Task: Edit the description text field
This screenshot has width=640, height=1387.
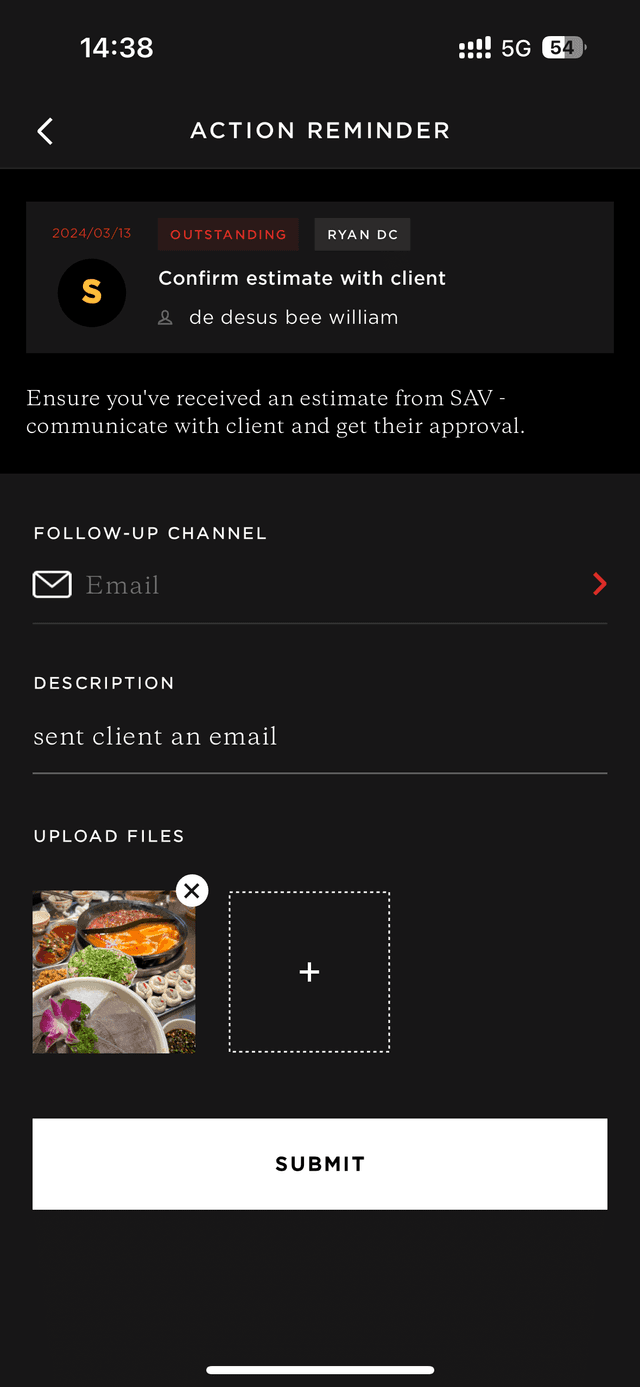Action: coord(320,737)
